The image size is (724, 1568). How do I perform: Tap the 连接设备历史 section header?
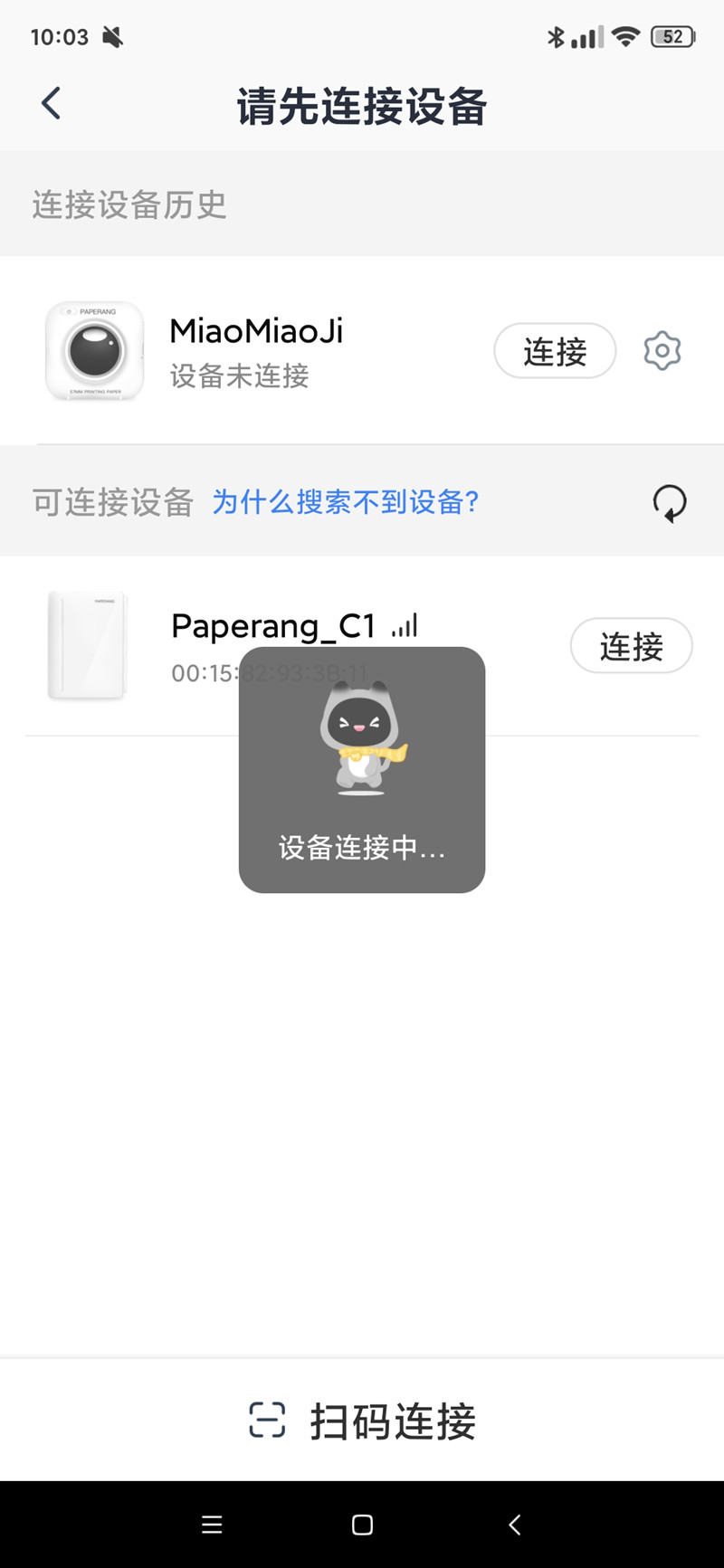point(128,204)
